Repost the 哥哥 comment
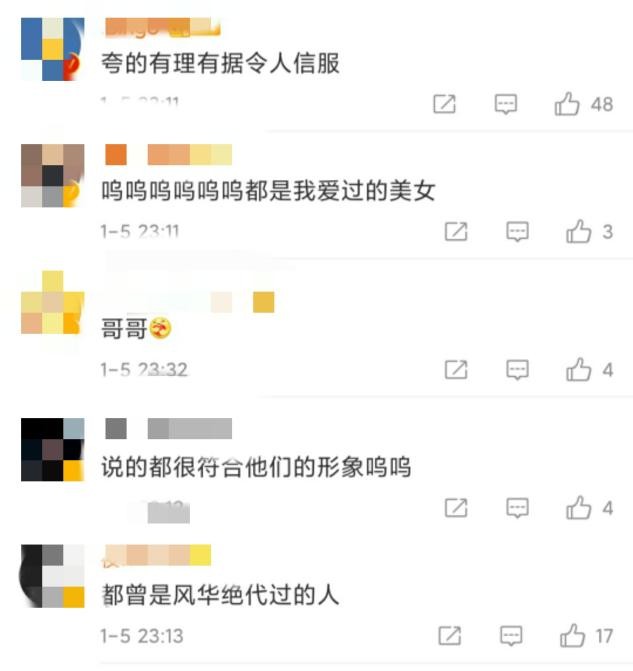Viewport: 633px width, 671px height. (455, 370)
